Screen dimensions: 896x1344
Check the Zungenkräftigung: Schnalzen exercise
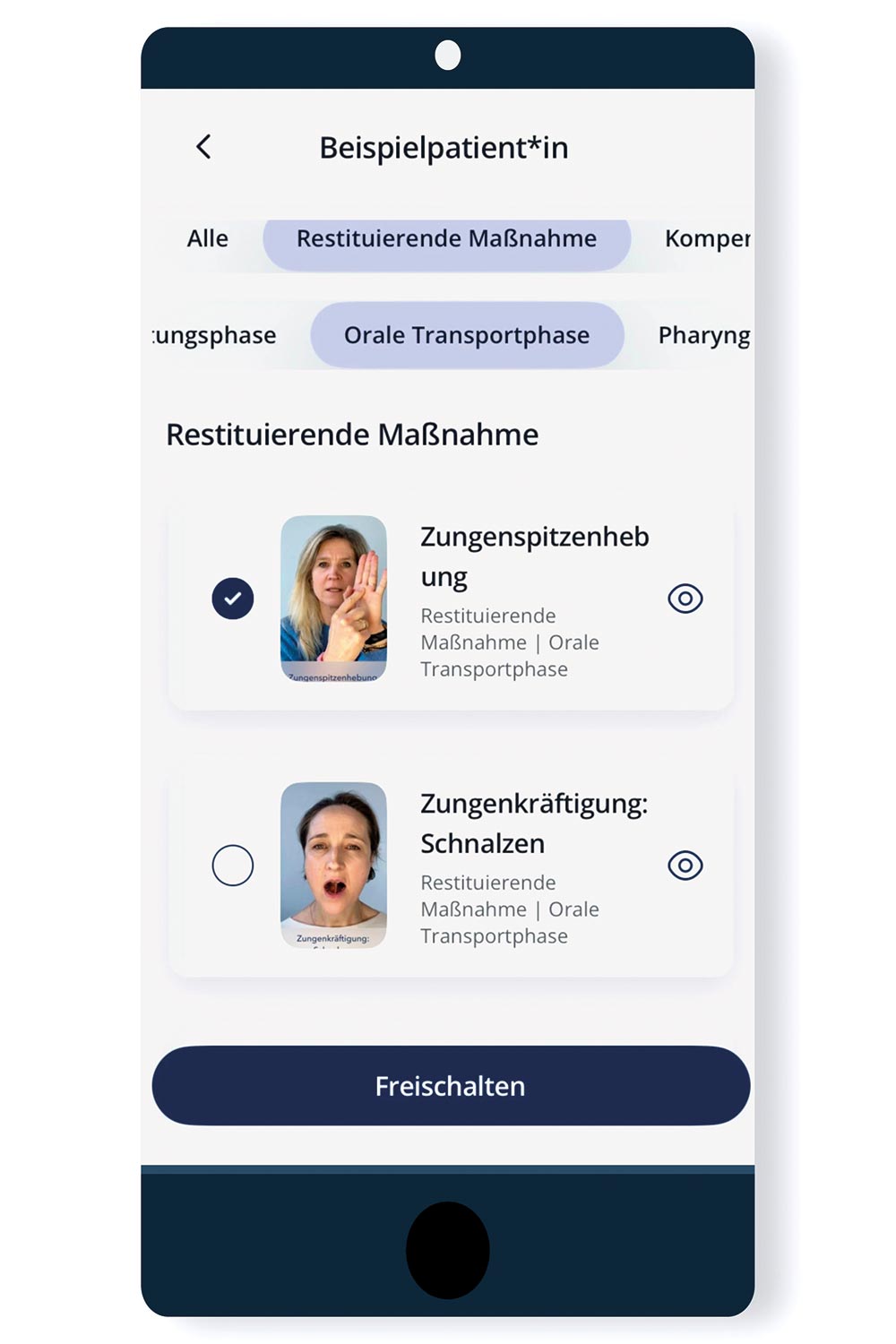[x=233, y=866]
